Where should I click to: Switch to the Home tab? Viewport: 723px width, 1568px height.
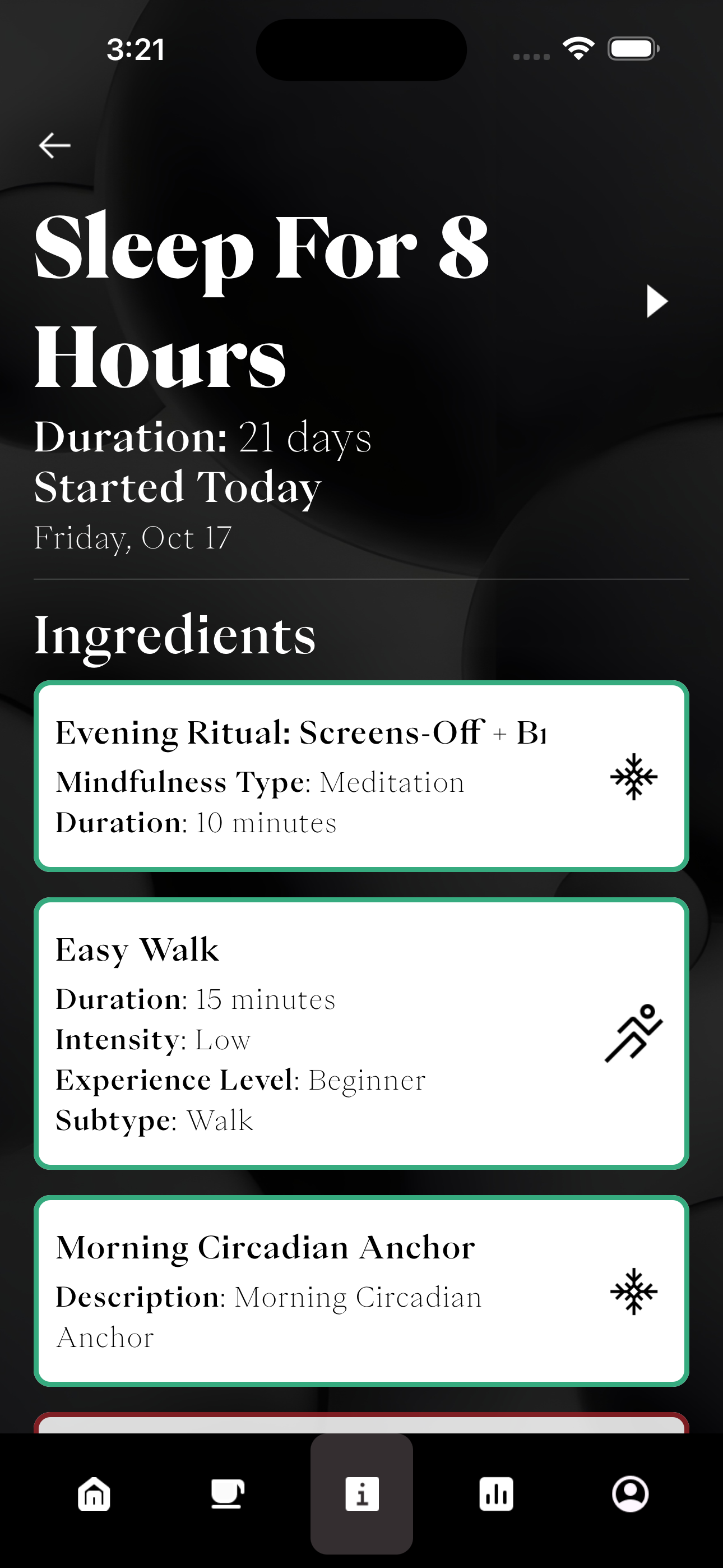(x=94, y=1494)
